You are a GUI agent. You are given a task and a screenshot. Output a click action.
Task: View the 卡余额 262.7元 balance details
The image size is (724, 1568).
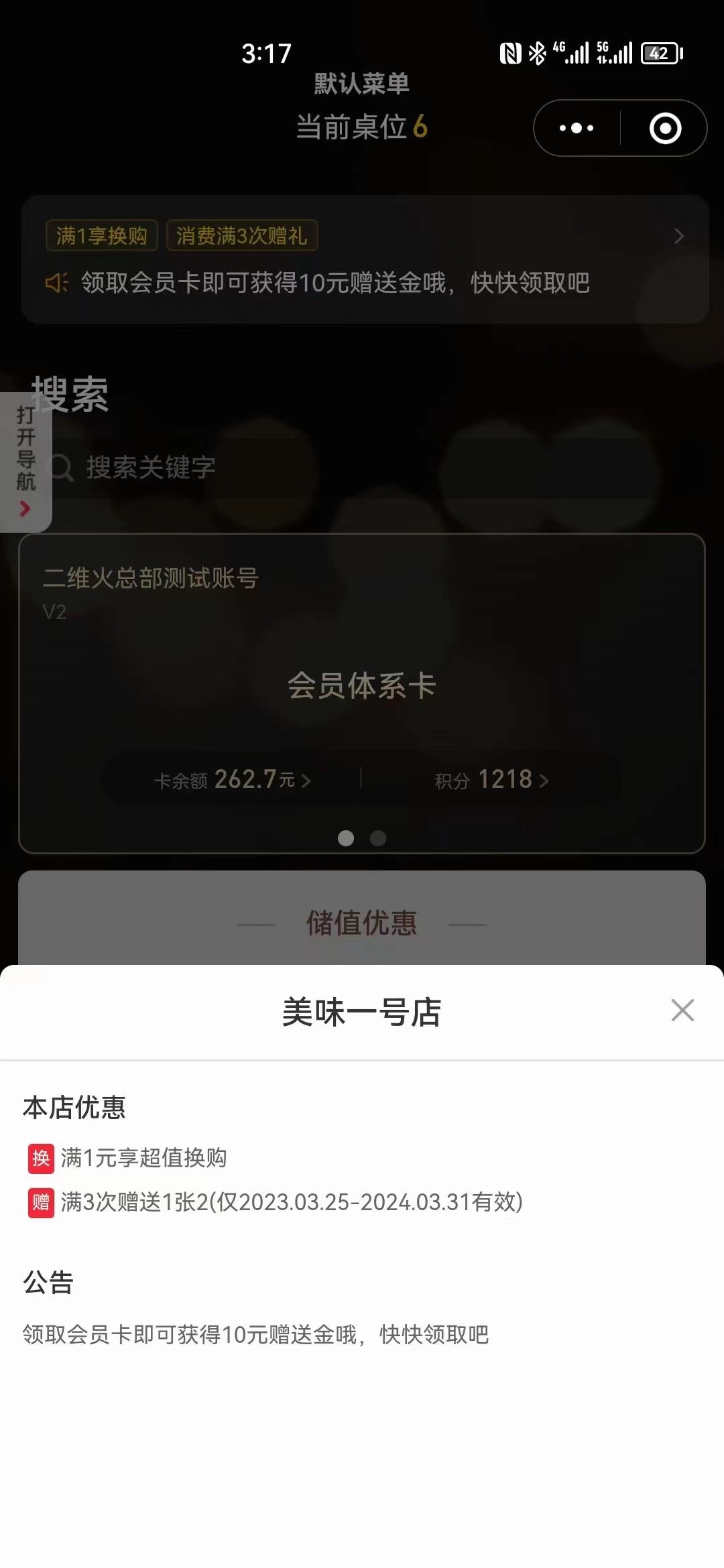233,780
